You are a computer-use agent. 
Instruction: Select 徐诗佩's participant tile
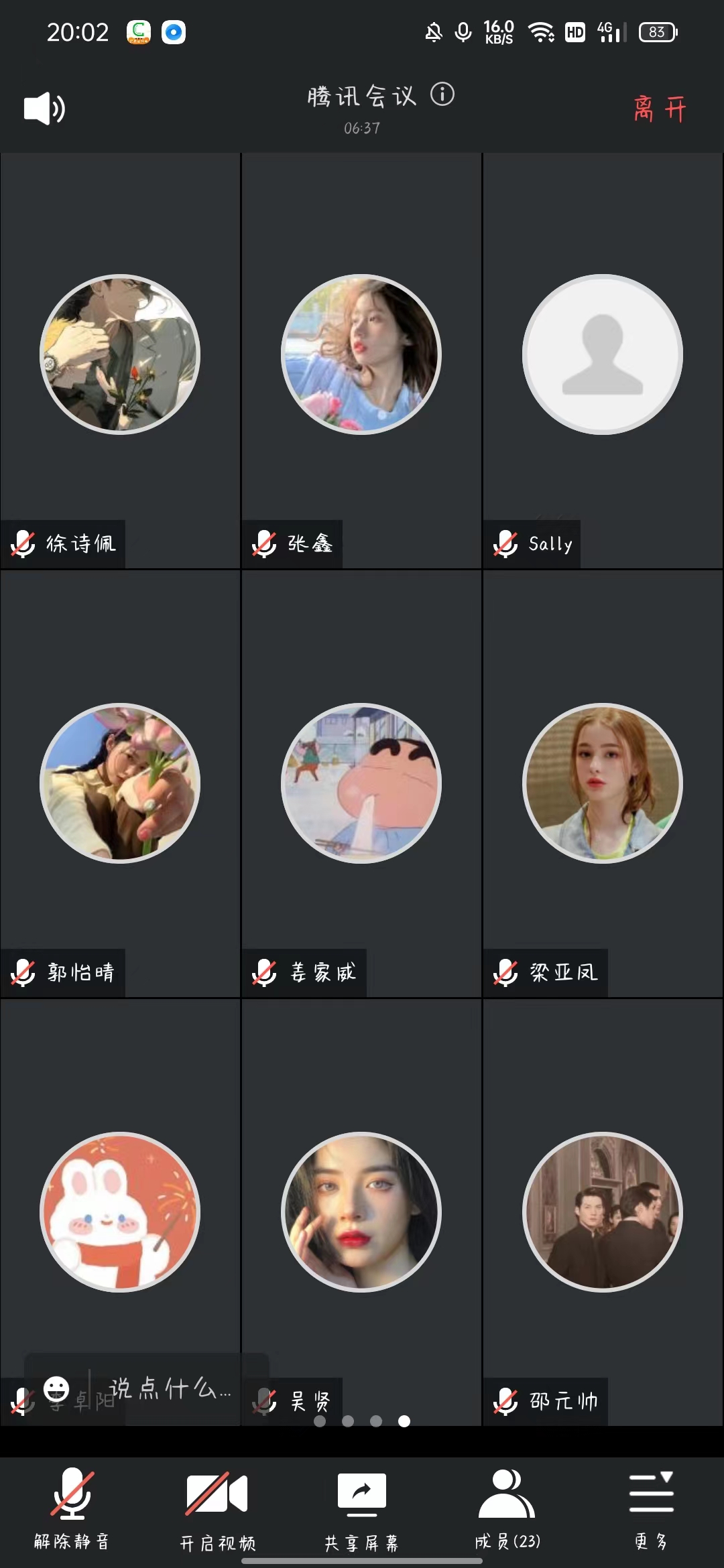tap(120, 354)
